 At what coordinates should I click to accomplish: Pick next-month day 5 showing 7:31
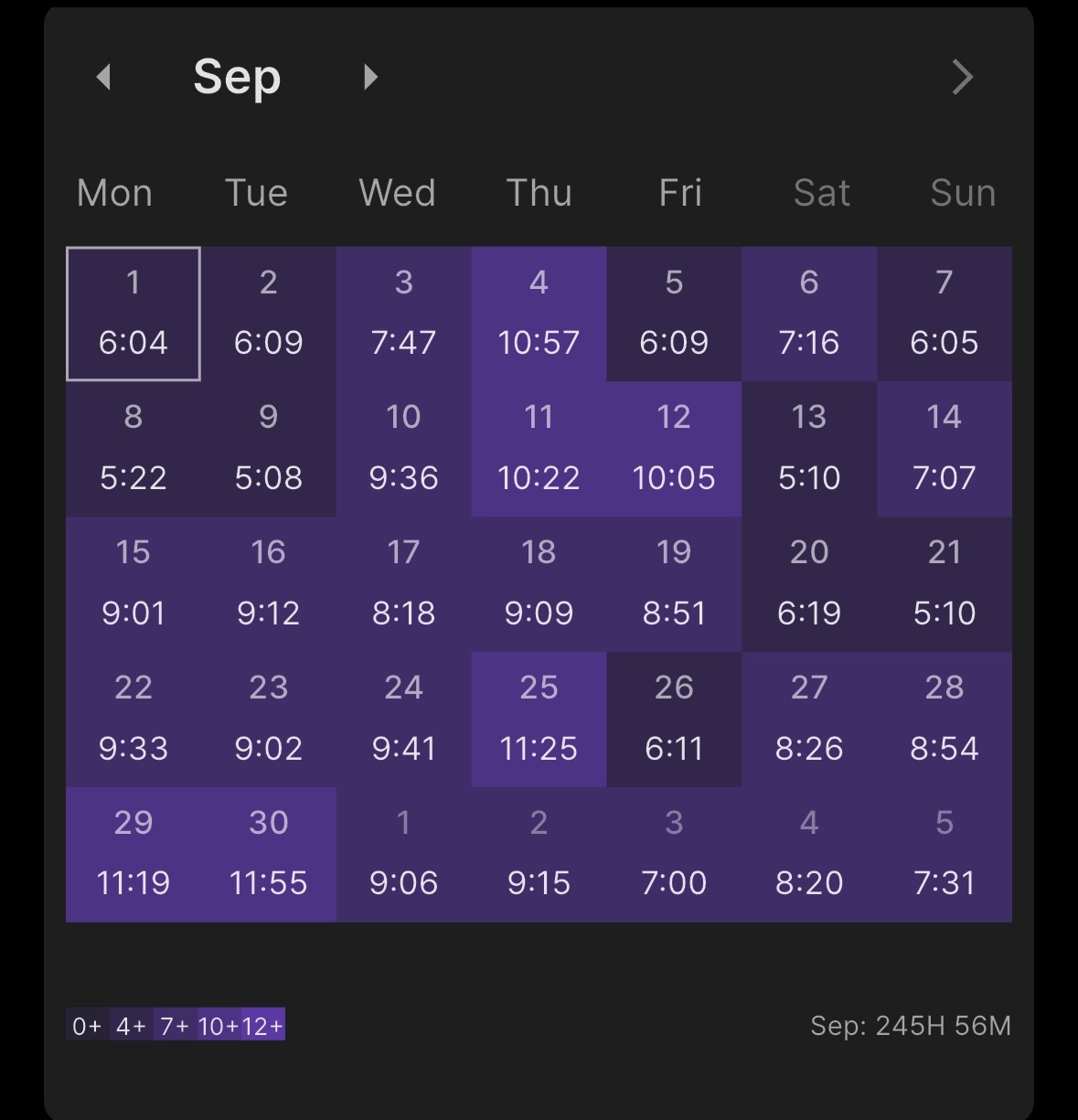(x=944, y=855)
